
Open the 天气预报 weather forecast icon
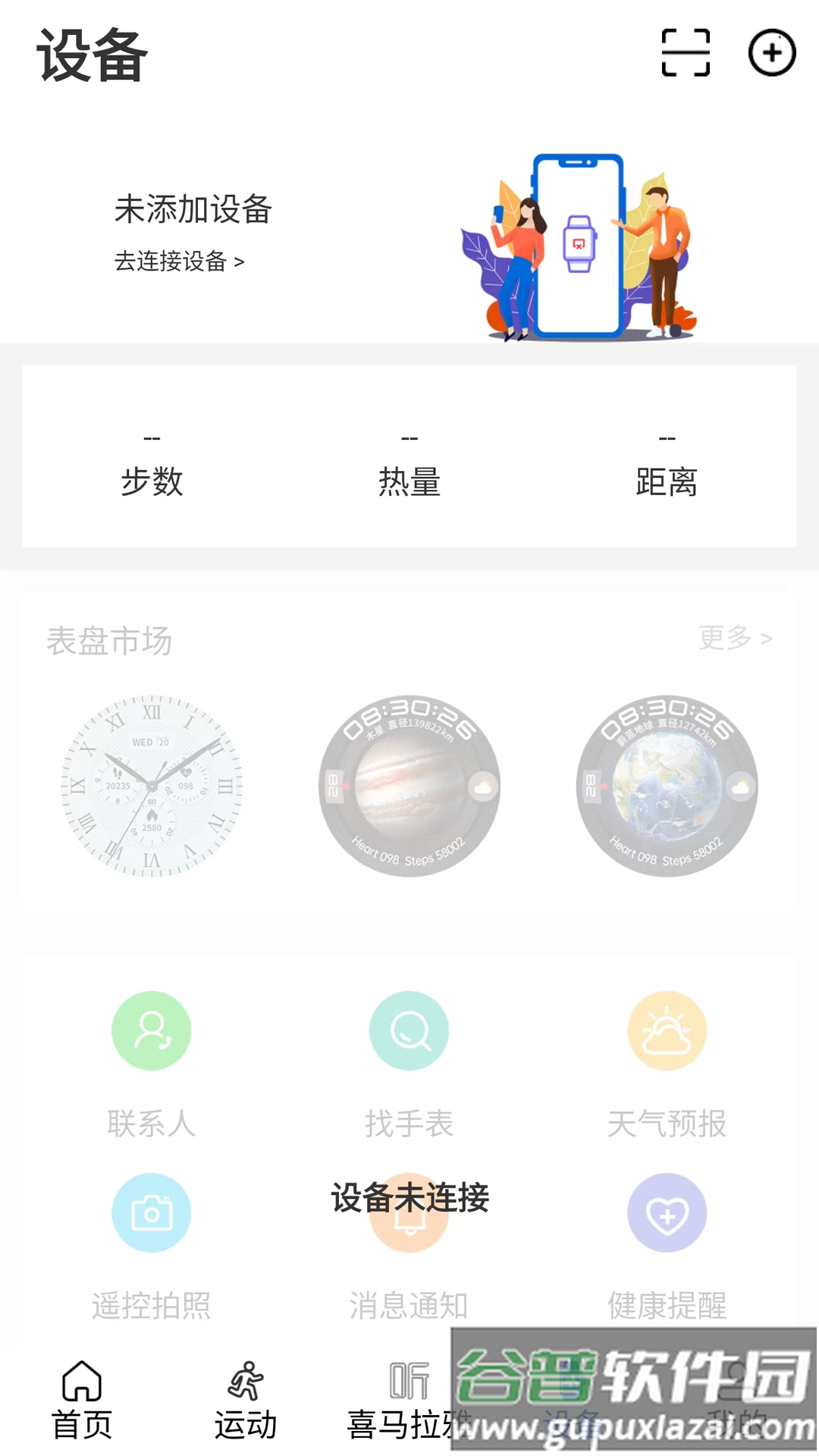[665, 1030]
